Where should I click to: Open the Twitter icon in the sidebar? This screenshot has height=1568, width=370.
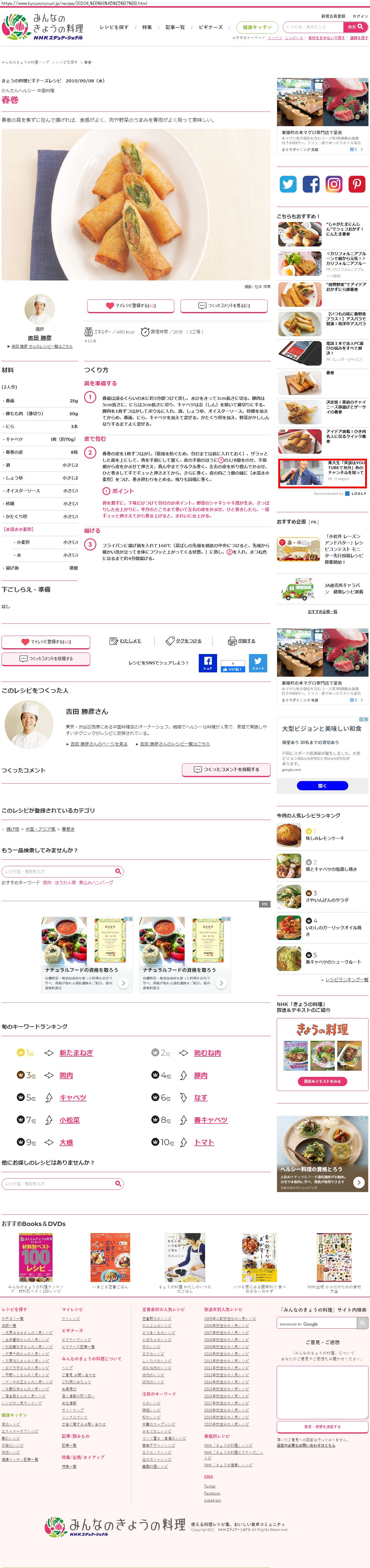point(288,184)
